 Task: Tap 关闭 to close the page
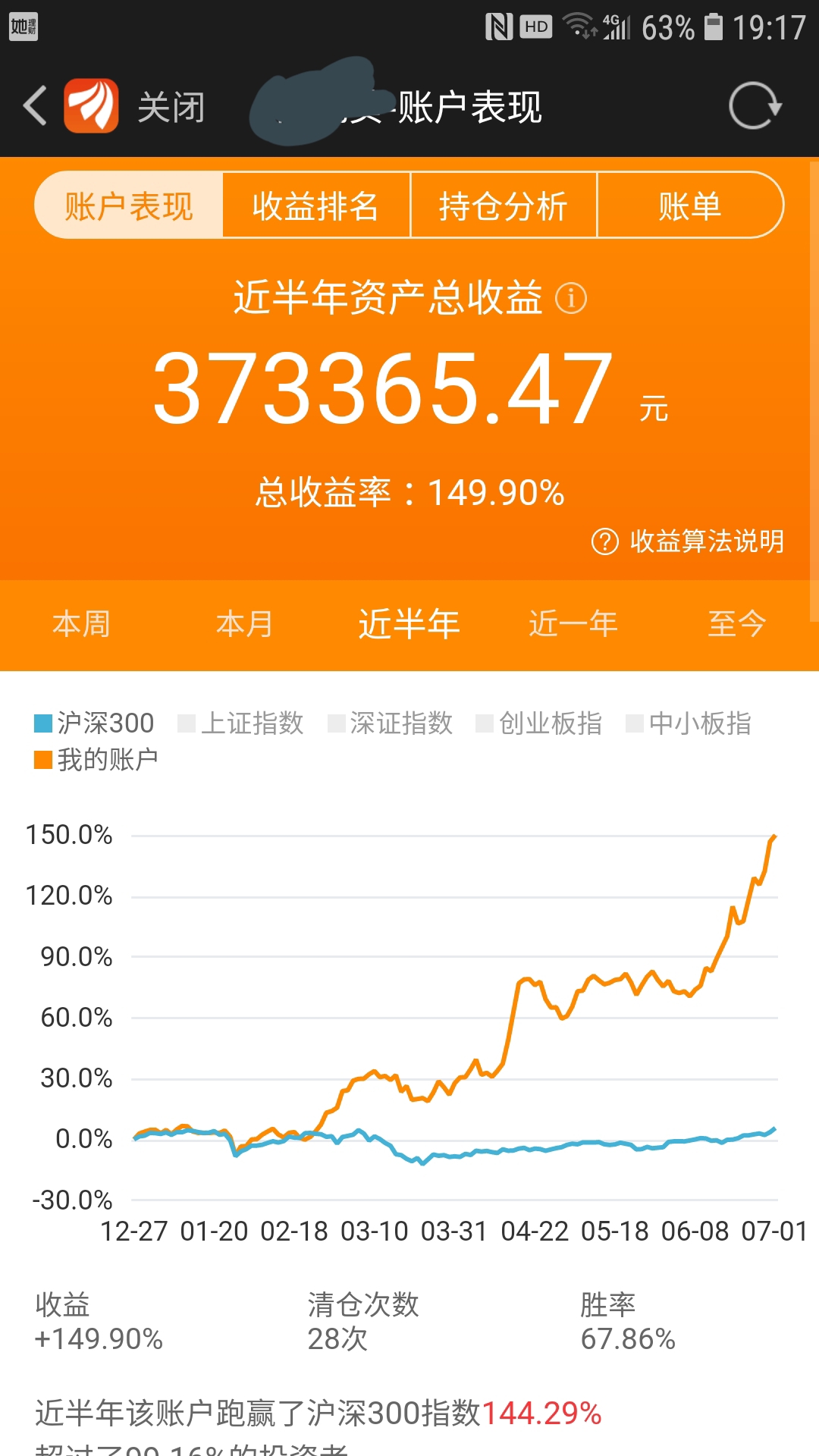(171, 107)
